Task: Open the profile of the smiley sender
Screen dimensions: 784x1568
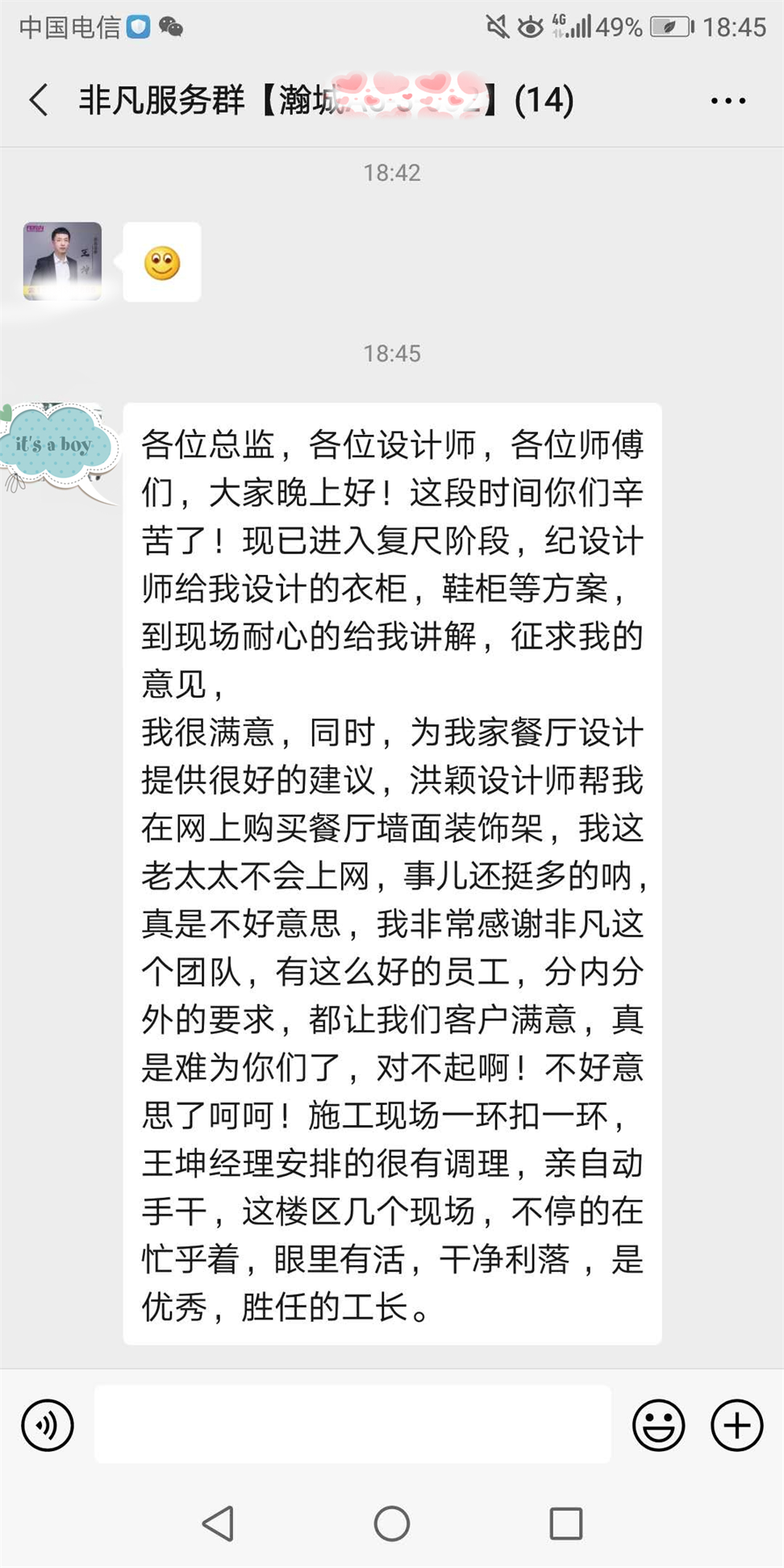Action: click(62, 261)
